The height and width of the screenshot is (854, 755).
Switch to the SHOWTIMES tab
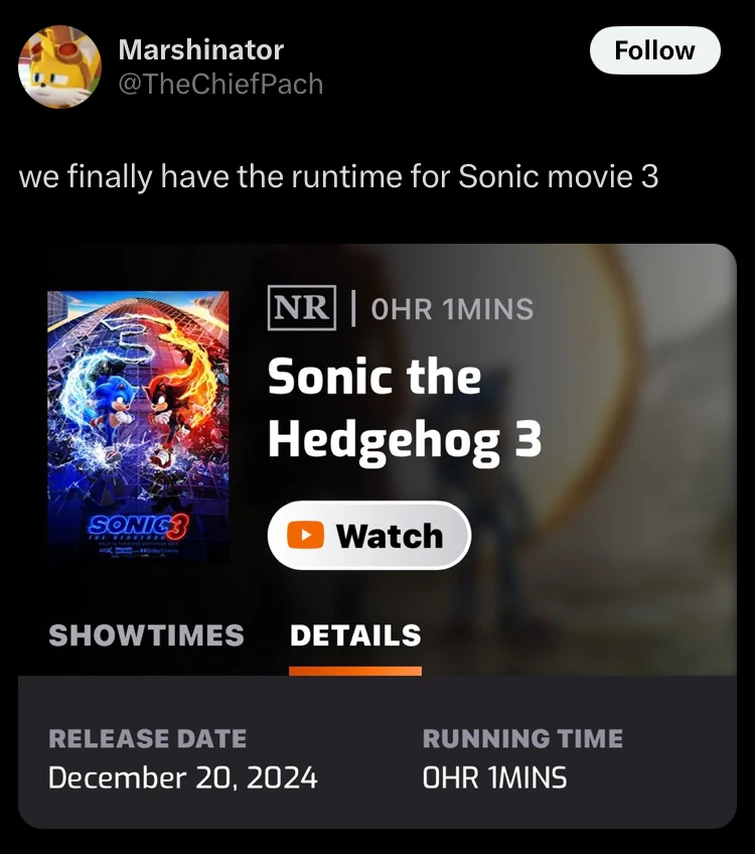click(x=146, y=635)
